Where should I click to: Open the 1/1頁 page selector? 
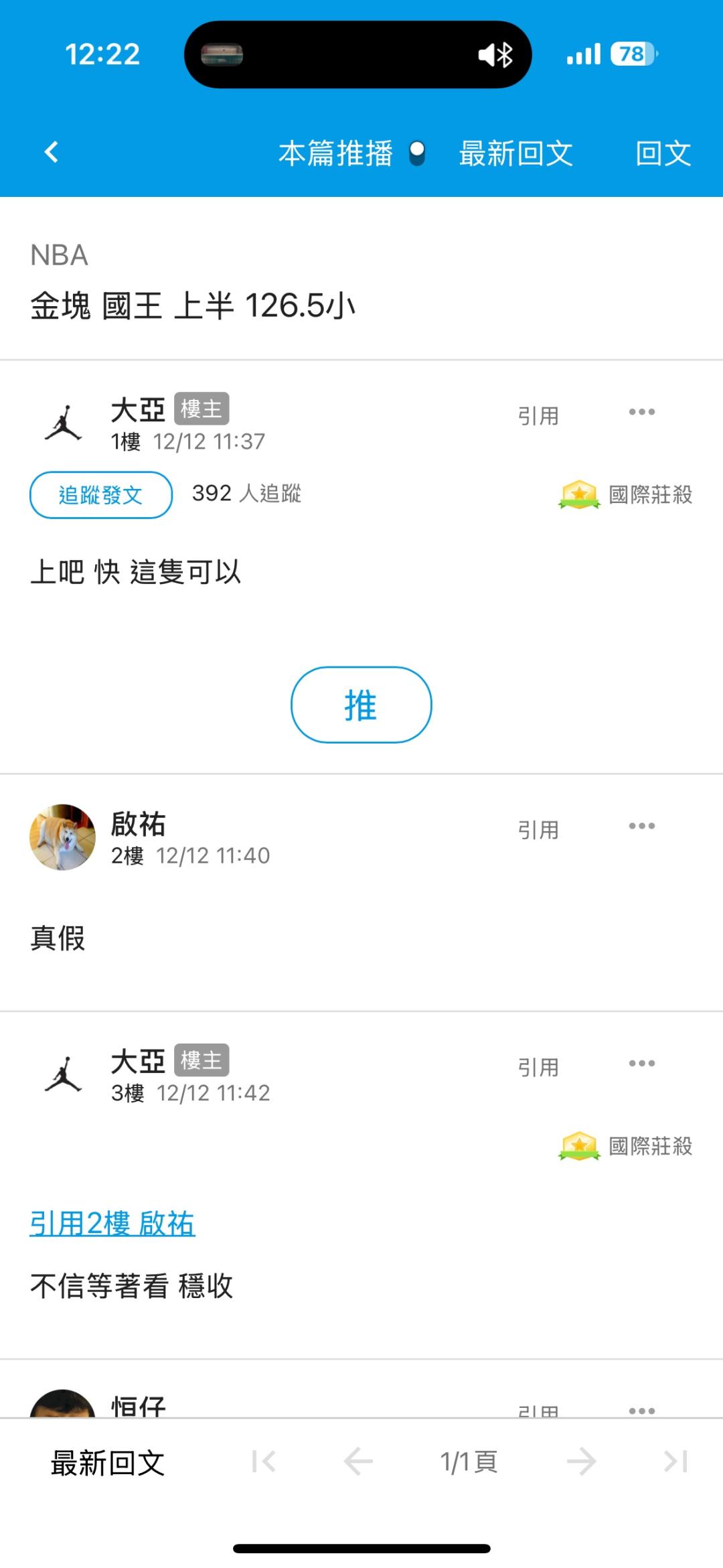pos(469,1462)
